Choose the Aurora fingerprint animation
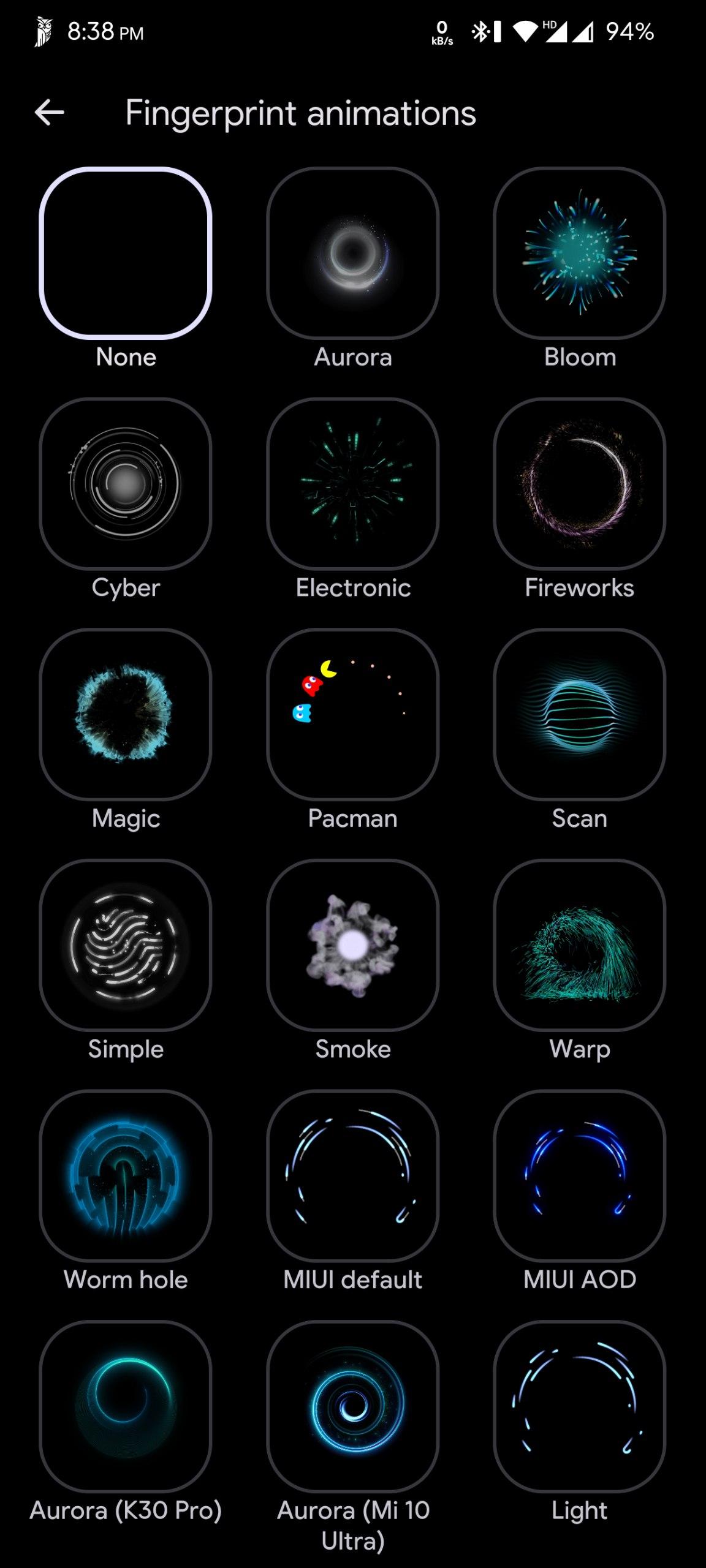The width and height of the screenshot is (706, 1568). click(x=353, y=253)
